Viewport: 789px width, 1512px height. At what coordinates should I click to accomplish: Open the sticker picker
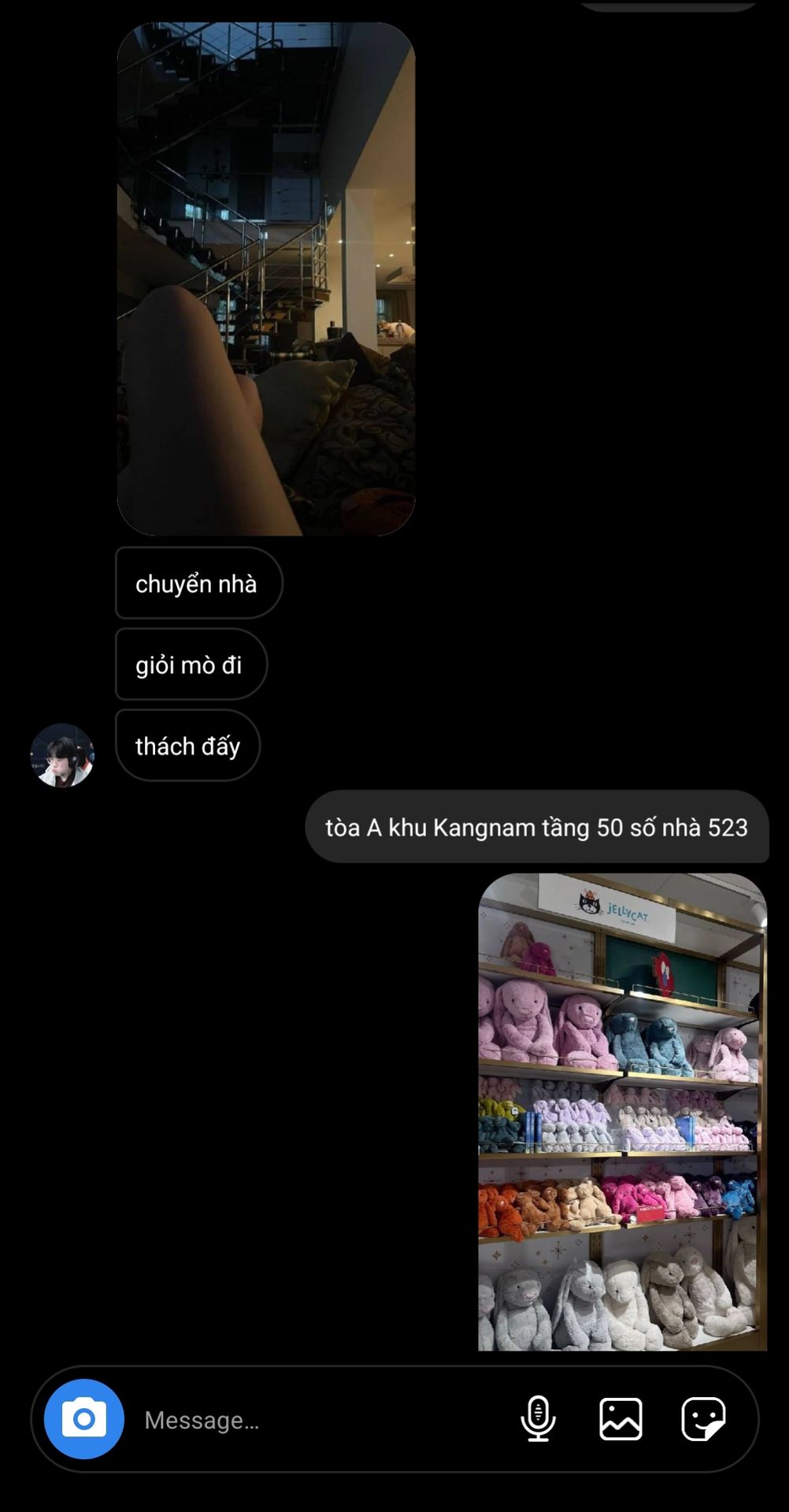pyautogui.click(x=703, y=1419)
